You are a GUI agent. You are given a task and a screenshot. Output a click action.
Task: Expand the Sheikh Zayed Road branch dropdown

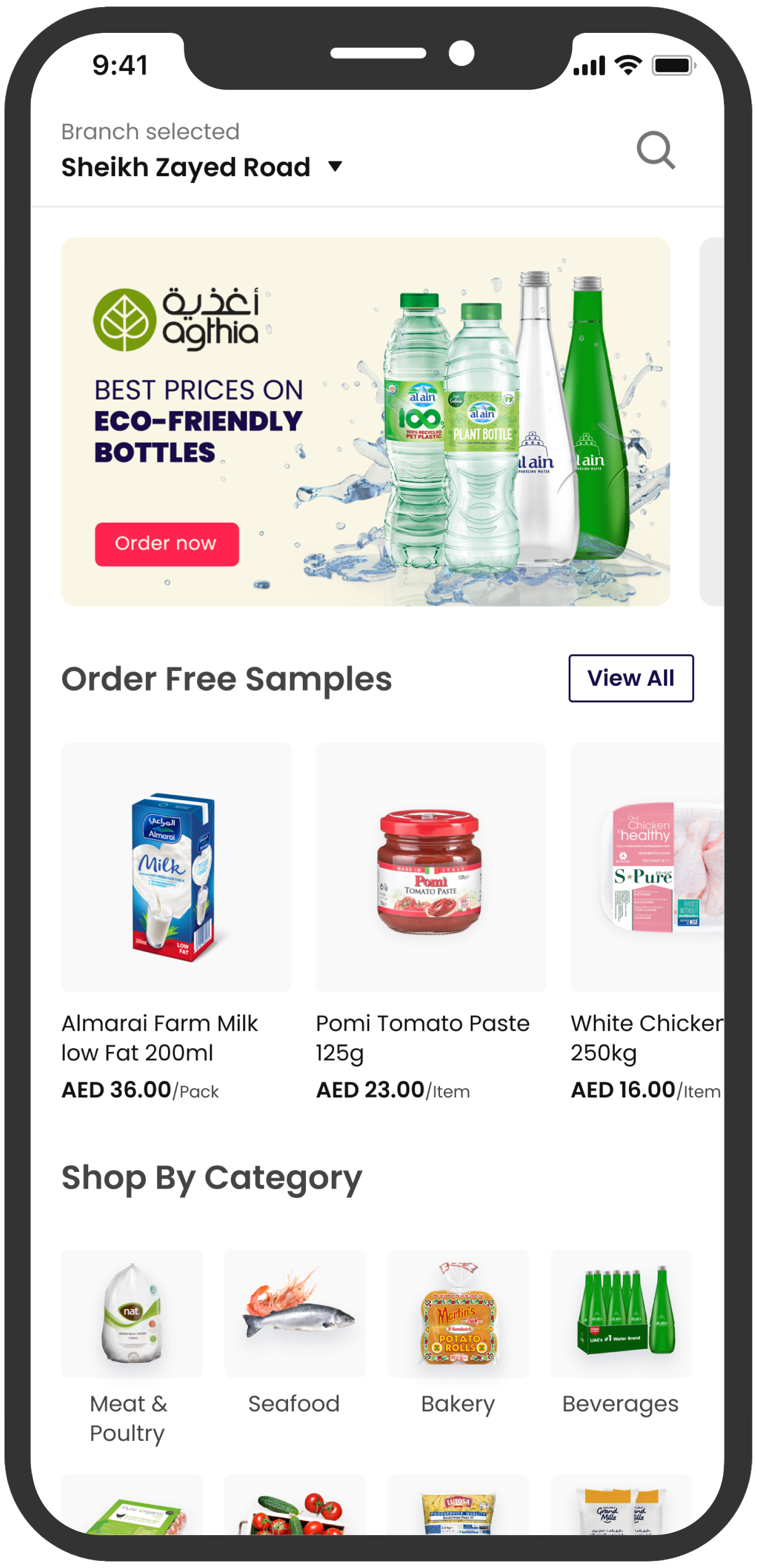[335, 167]
